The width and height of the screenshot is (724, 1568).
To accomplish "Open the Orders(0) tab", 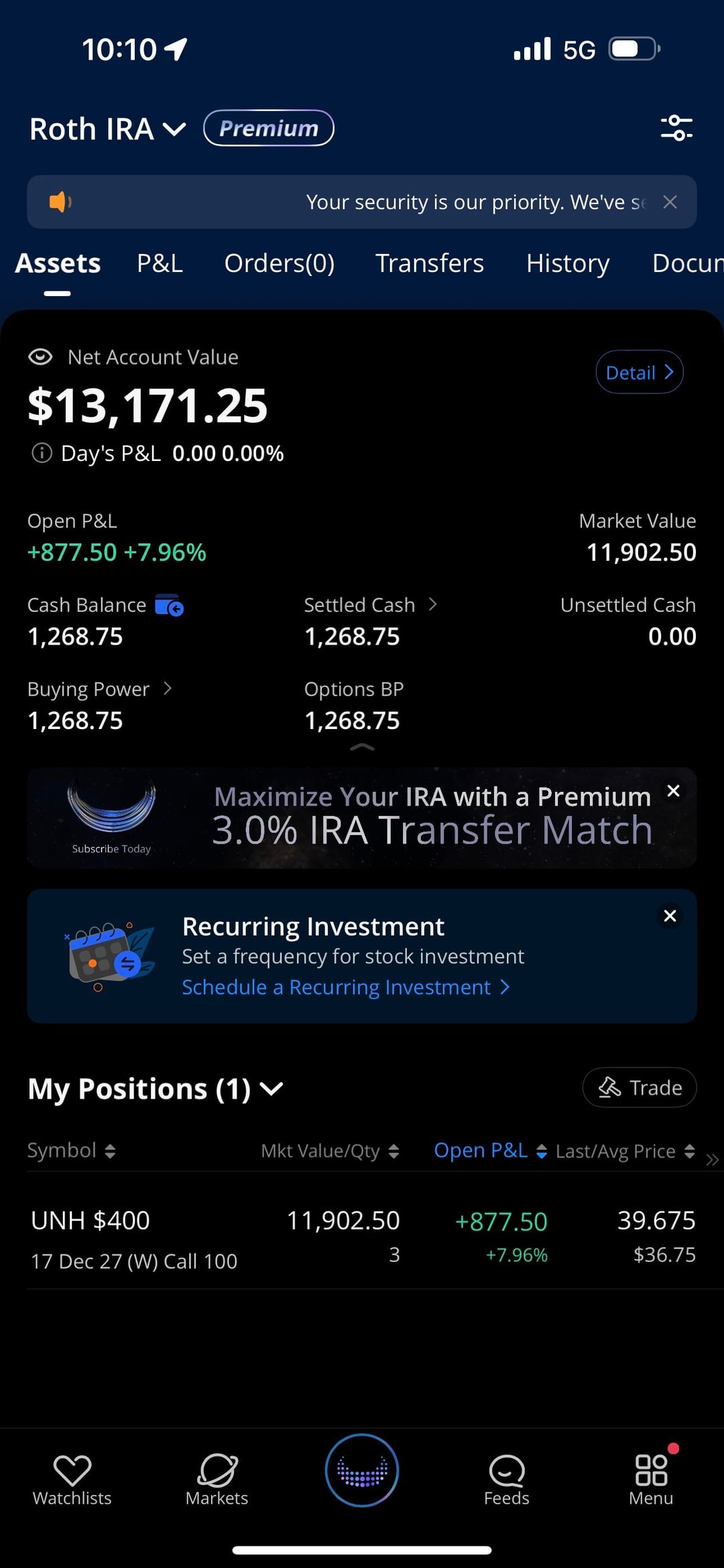I will (x=279, y=263).
